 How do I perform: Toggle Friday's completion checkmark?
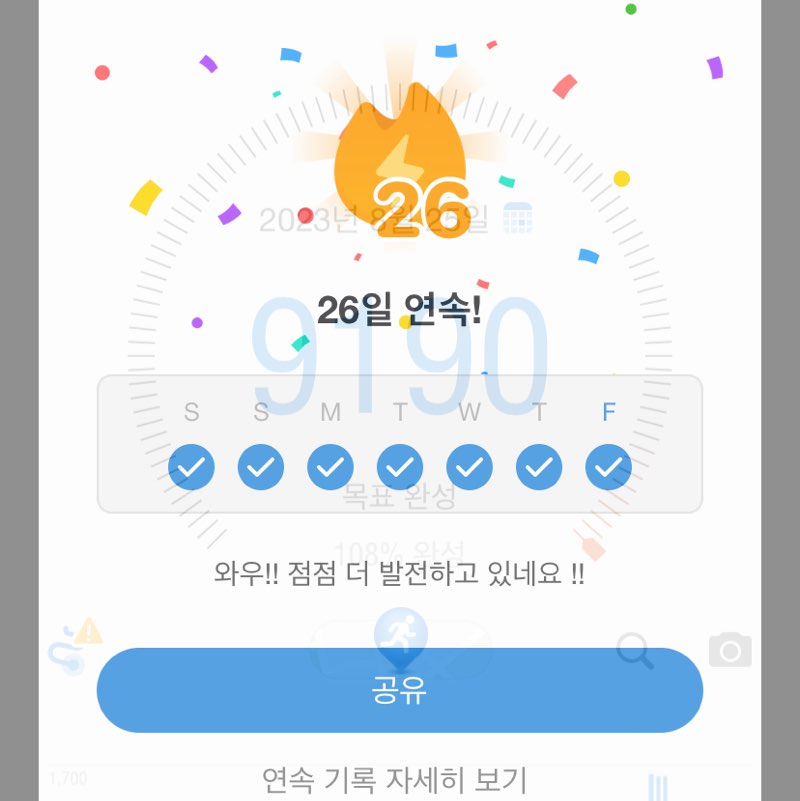click(x=608, y=466)
